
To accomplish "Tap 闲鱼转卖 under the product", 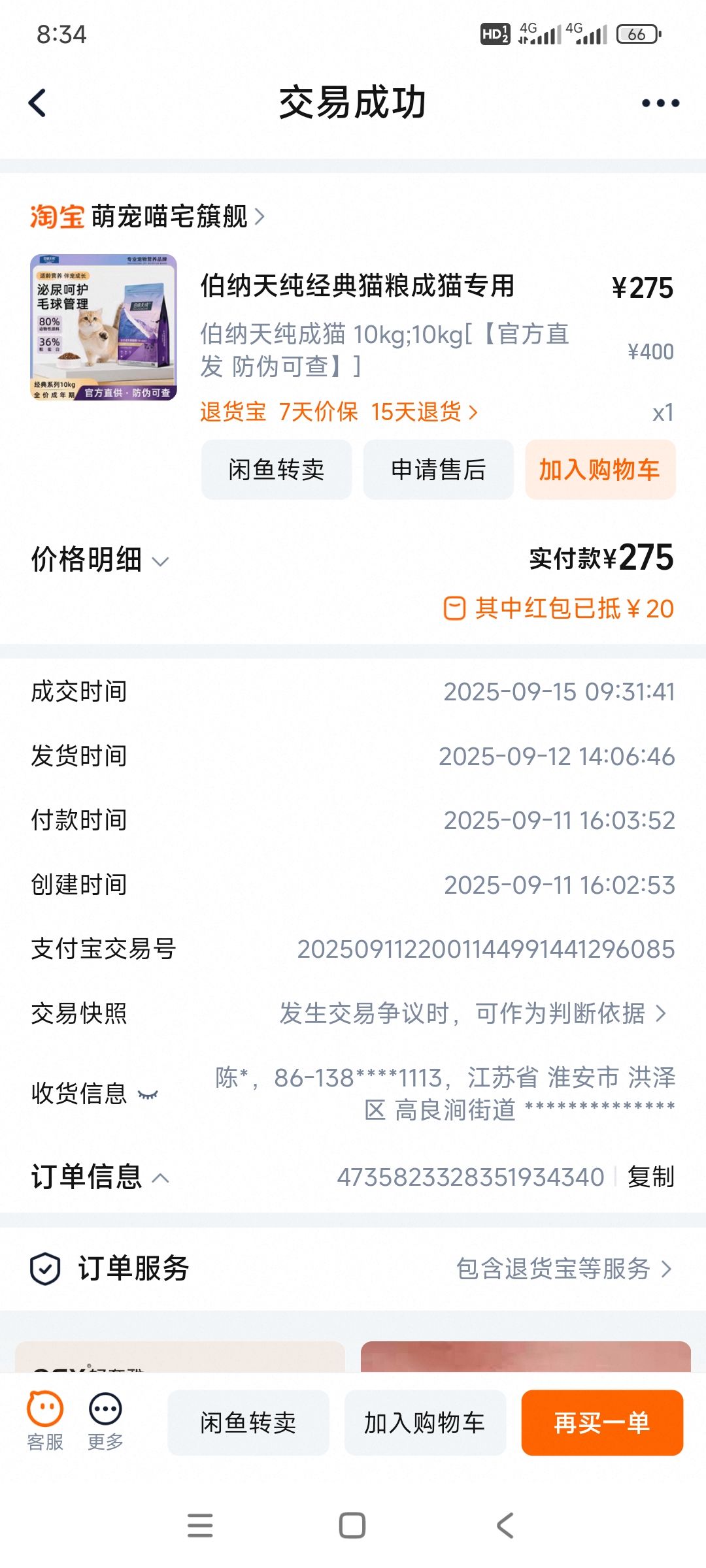I will click(277, 470).
